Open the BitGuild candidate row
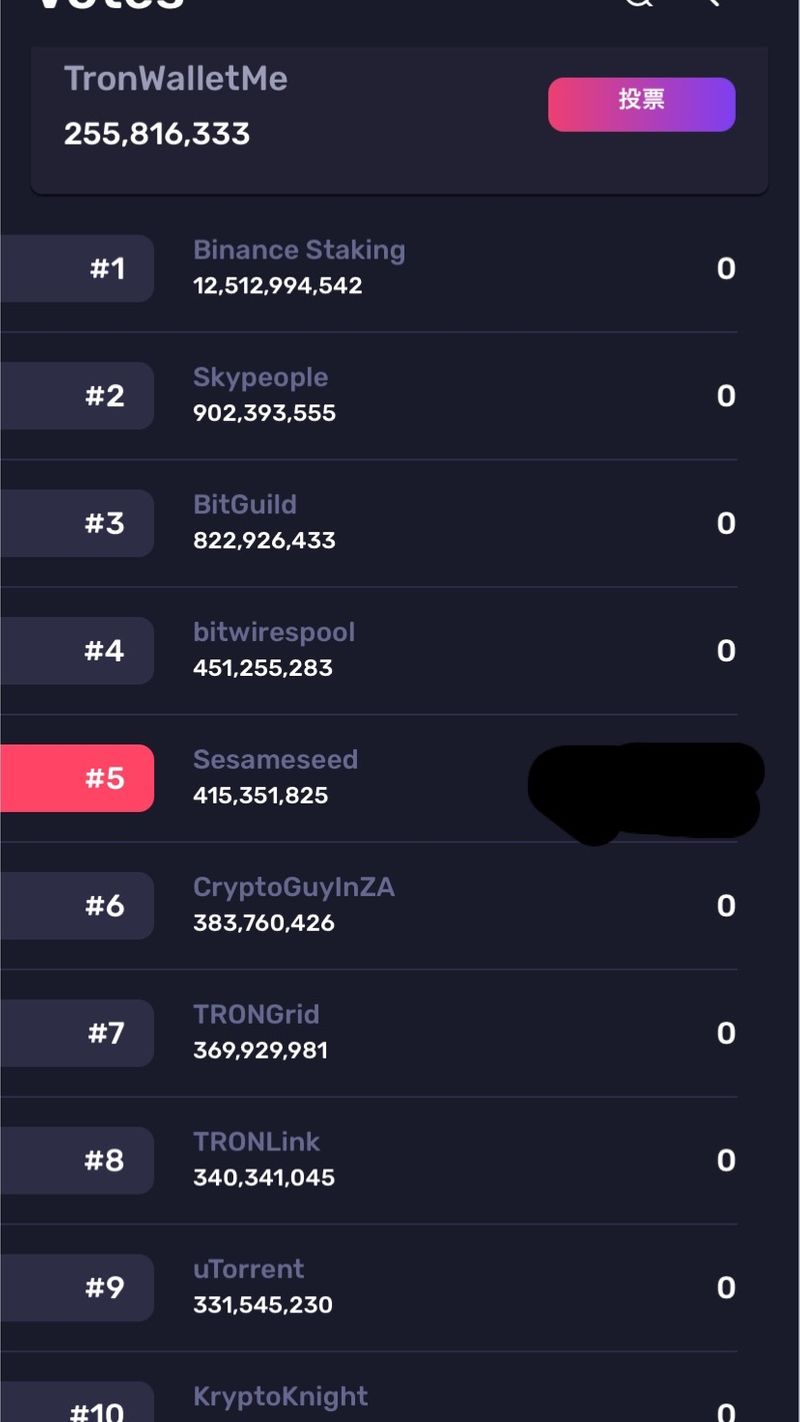Image resolution: width=800 pixels, height=1422 pixels. (263, 522)
